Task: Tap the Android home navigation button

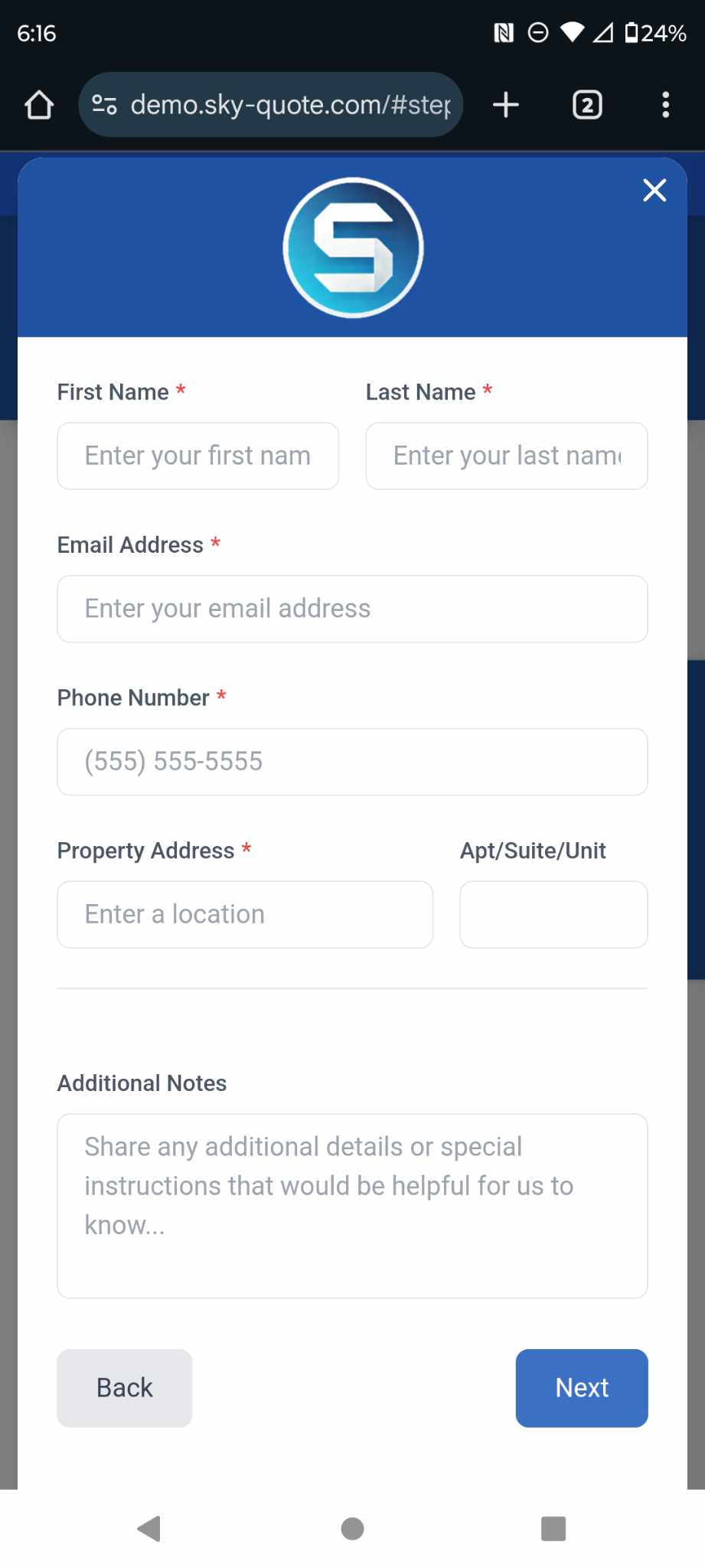Action: (352, 1529)
